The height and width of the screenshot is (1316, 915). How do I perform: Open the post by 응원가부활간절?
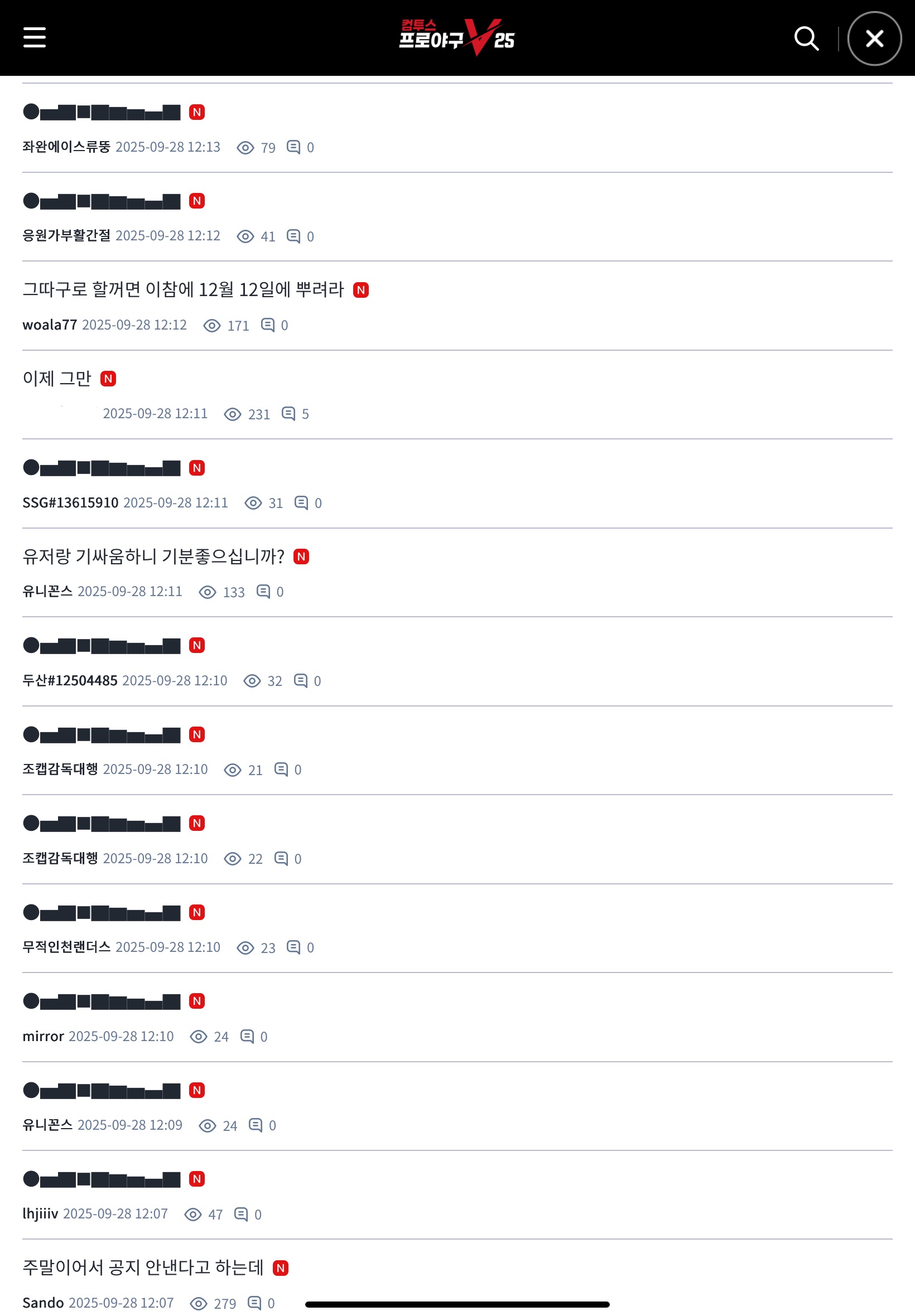coord(102,201)
